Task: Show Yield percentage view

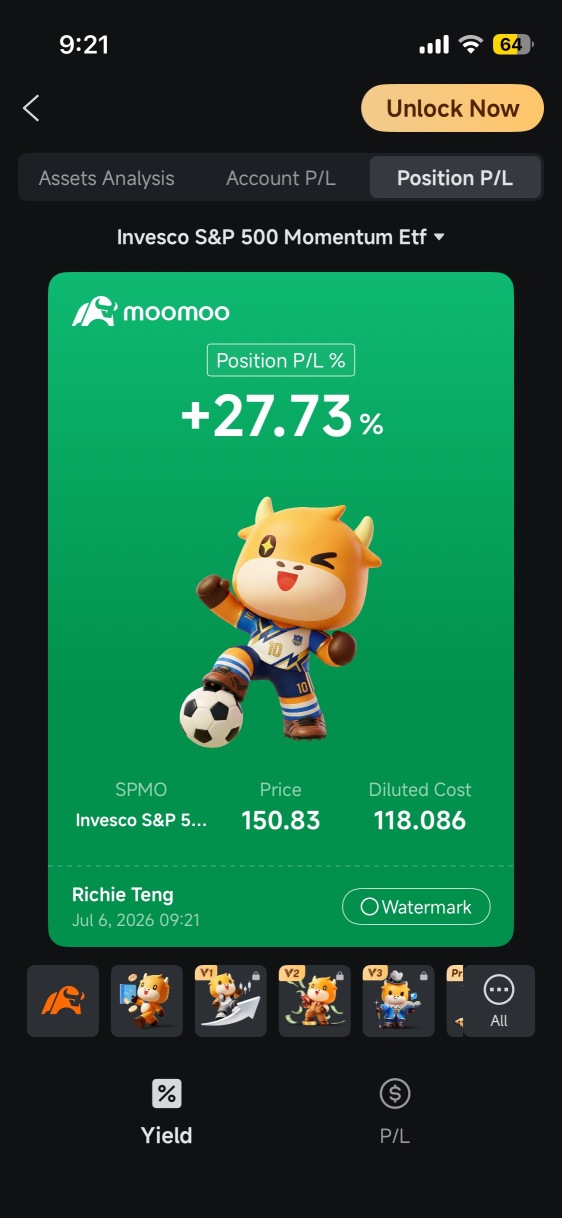Action: pyautogui.click(x=166, y=1112)
